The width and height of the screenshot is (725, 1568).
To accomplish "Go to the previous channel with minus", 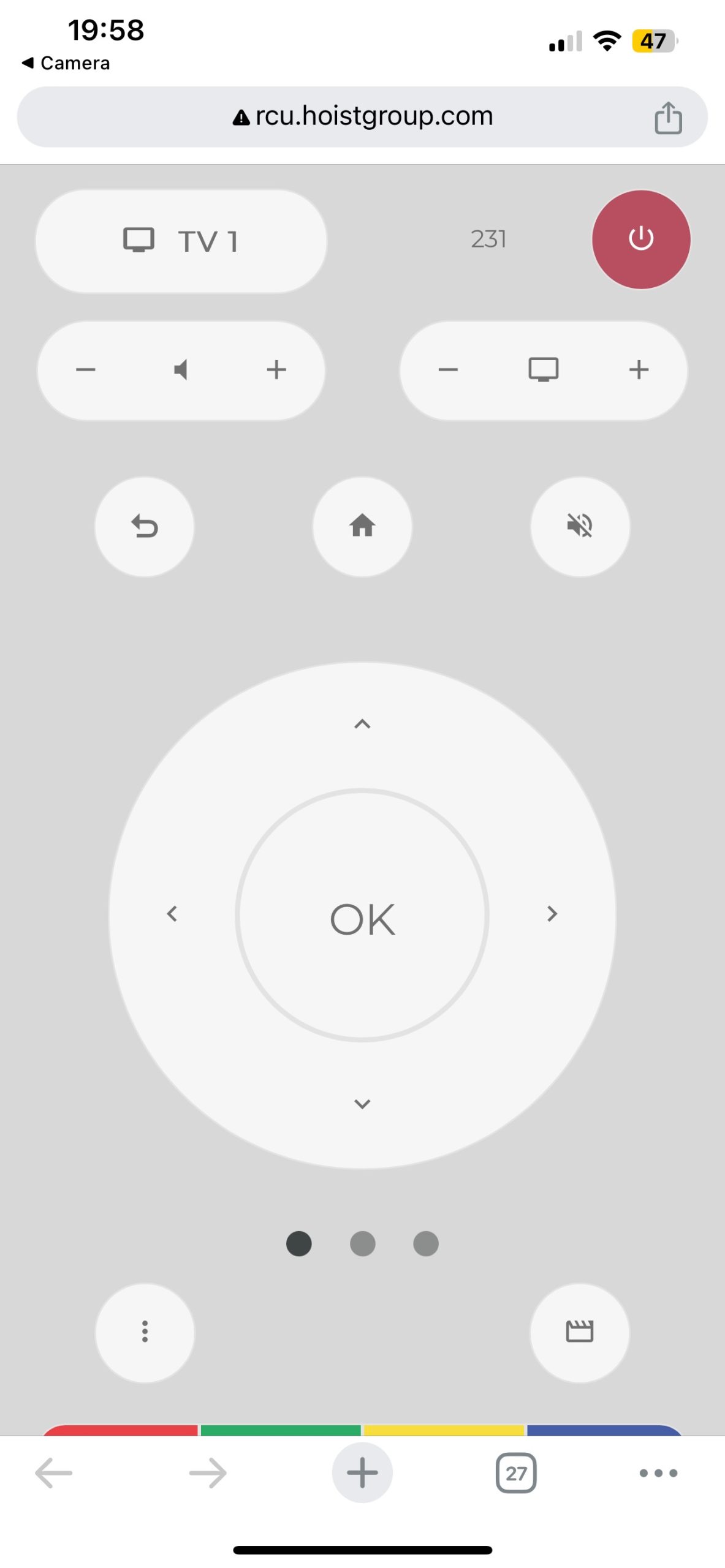I will [448, 369].
